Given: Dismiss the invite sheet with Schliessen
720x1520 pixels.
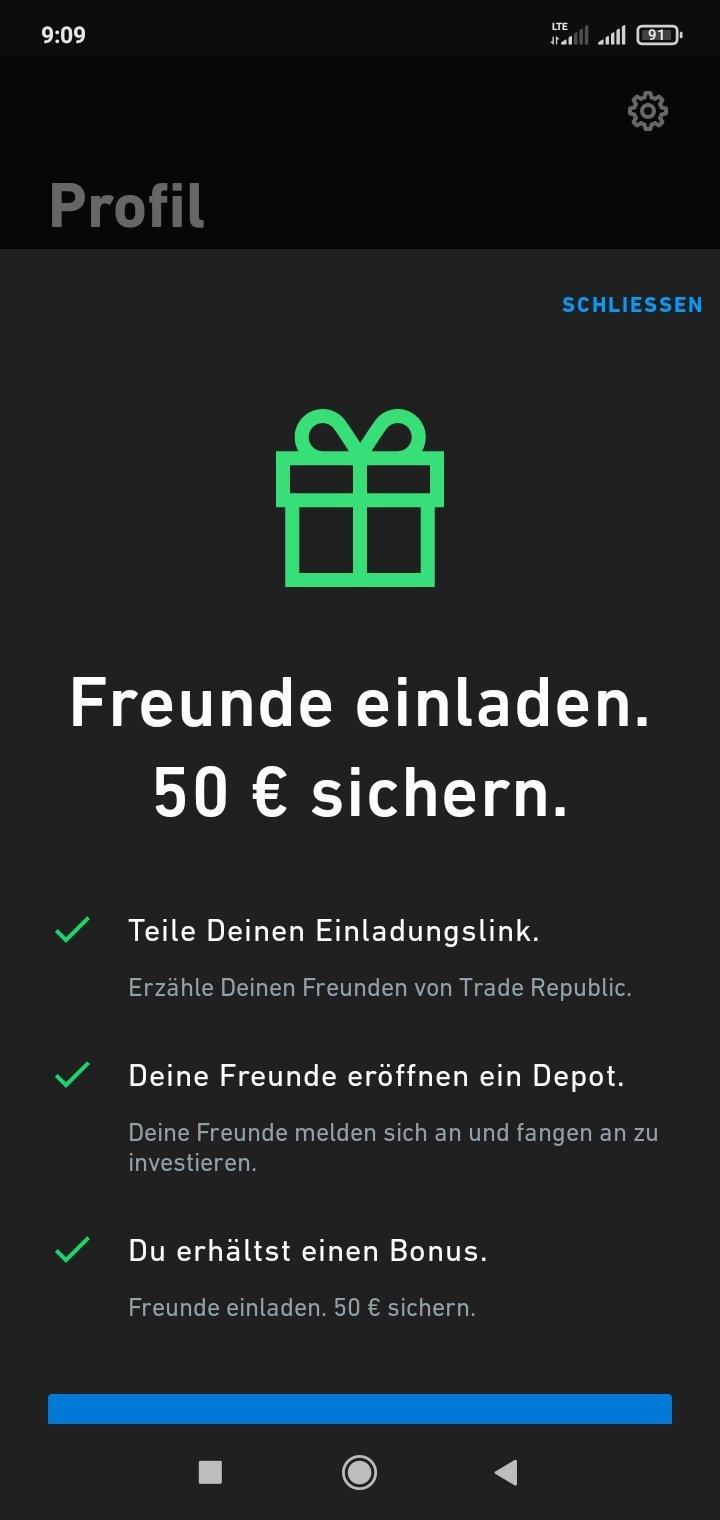Looking at the screenshot, I should 632,305.
